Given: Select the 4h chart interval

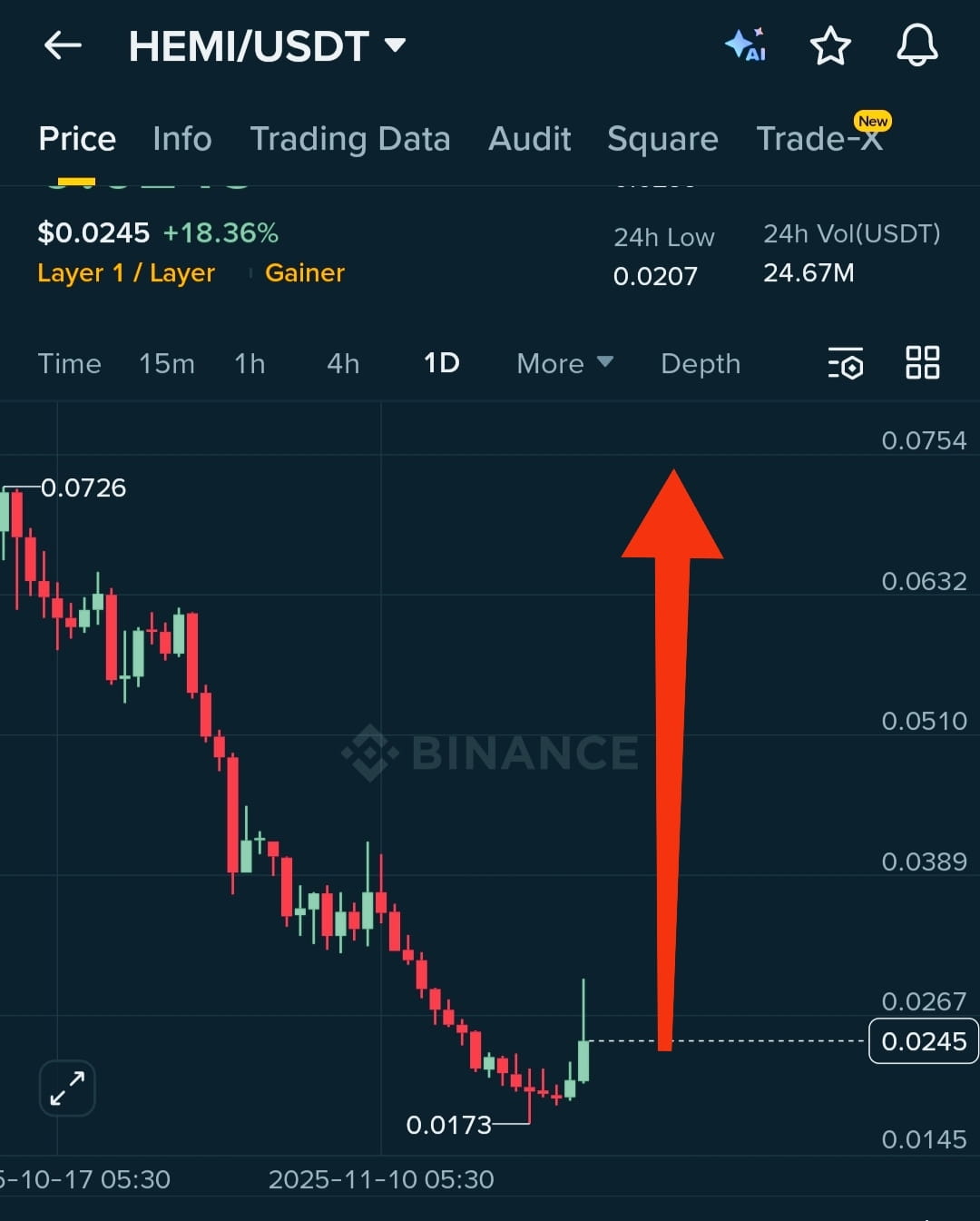Looking at the screenshot, I should pyautogui.click(x=343, y=363).
